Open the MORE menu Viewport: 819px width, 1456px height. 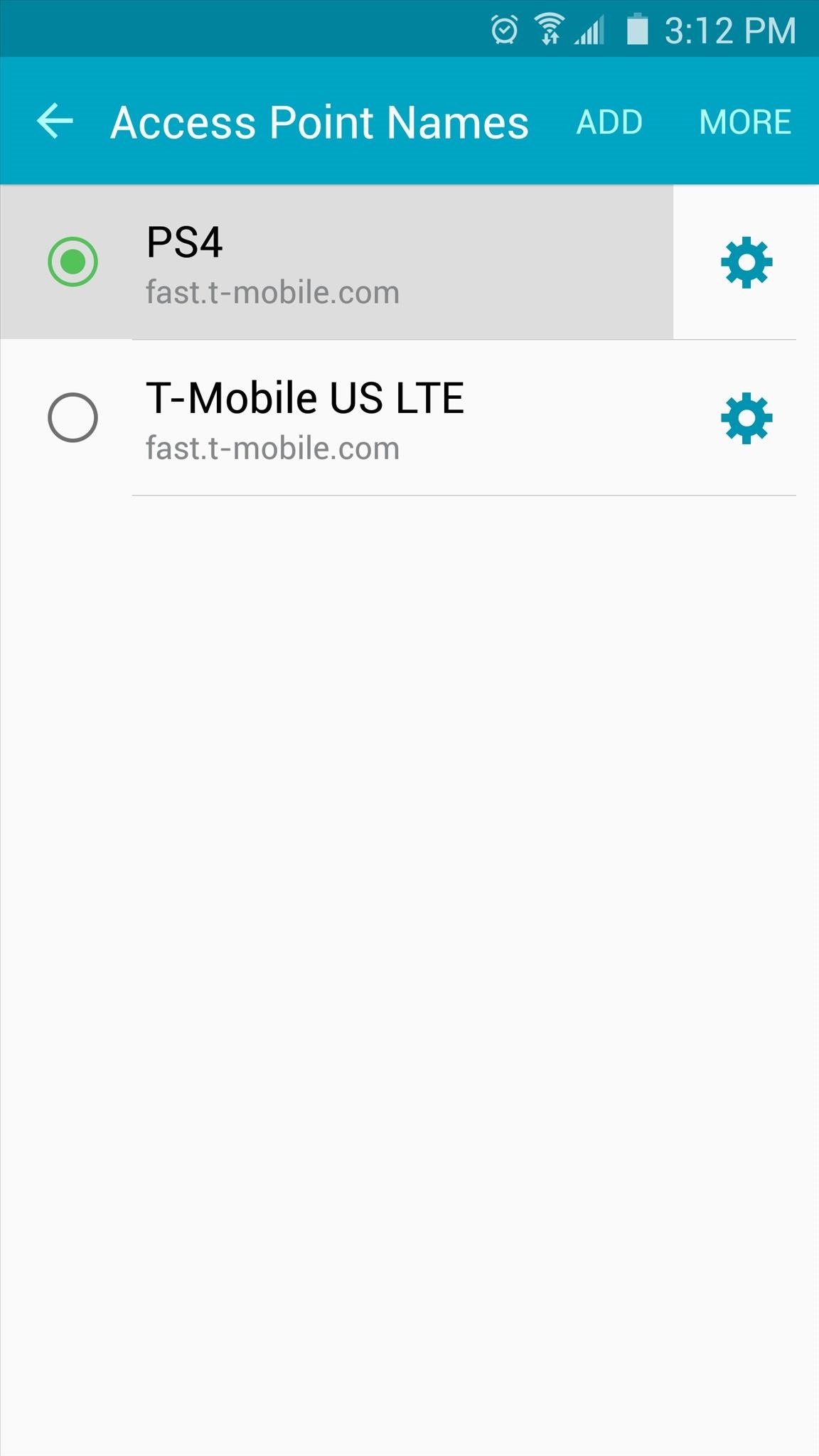point(744,122)
